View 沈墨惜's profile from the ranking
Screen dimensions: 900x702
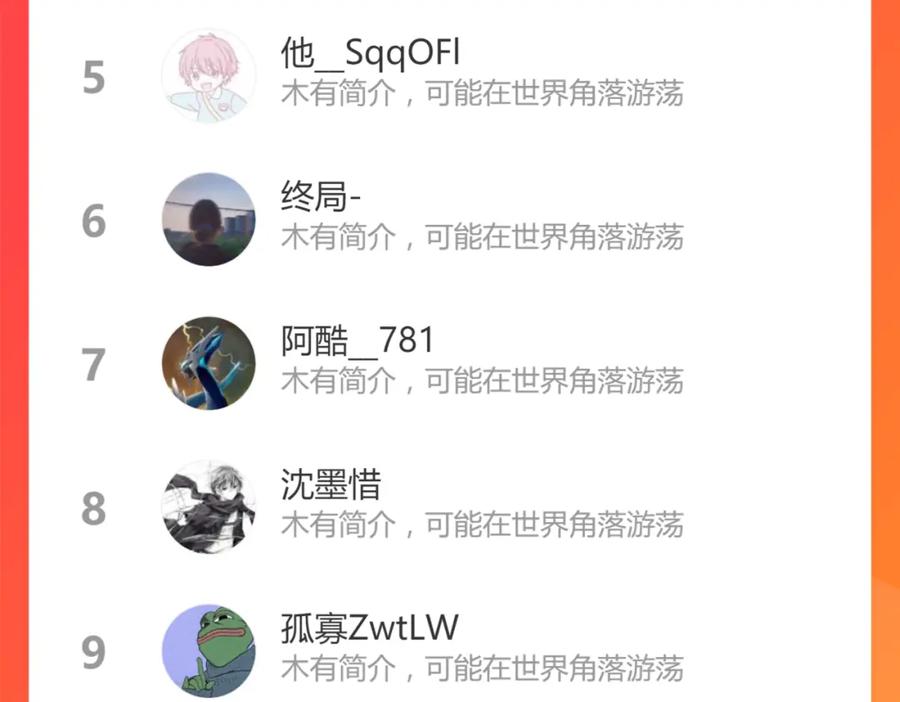coord(449,507)
